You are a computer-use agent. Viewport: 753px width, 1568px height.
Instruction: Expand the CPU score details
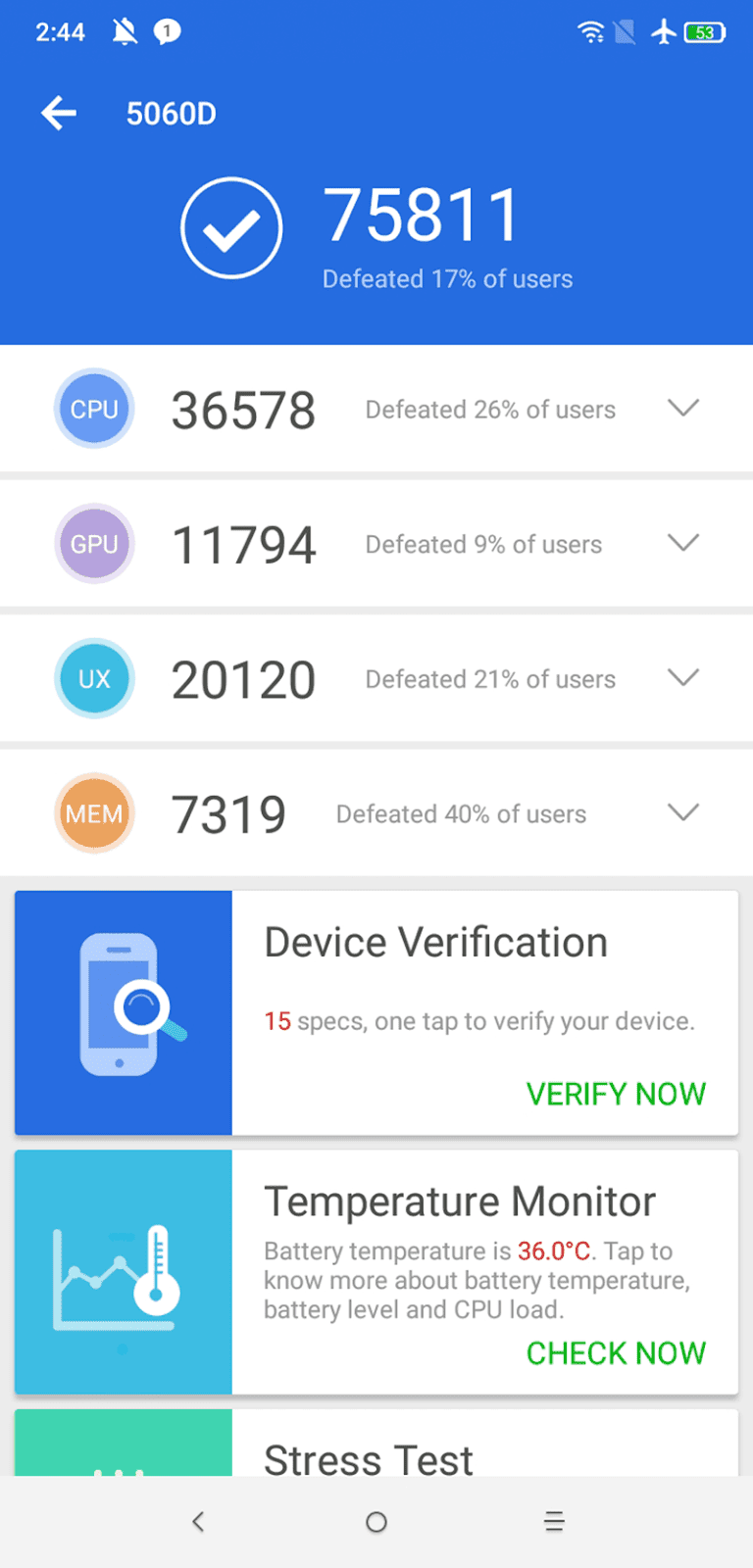(682, 408)
